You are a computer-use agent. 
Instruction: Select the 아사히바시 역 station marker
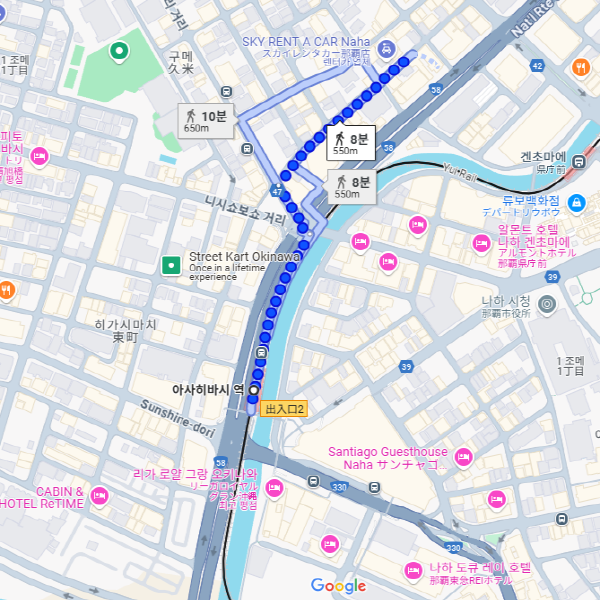254,390
